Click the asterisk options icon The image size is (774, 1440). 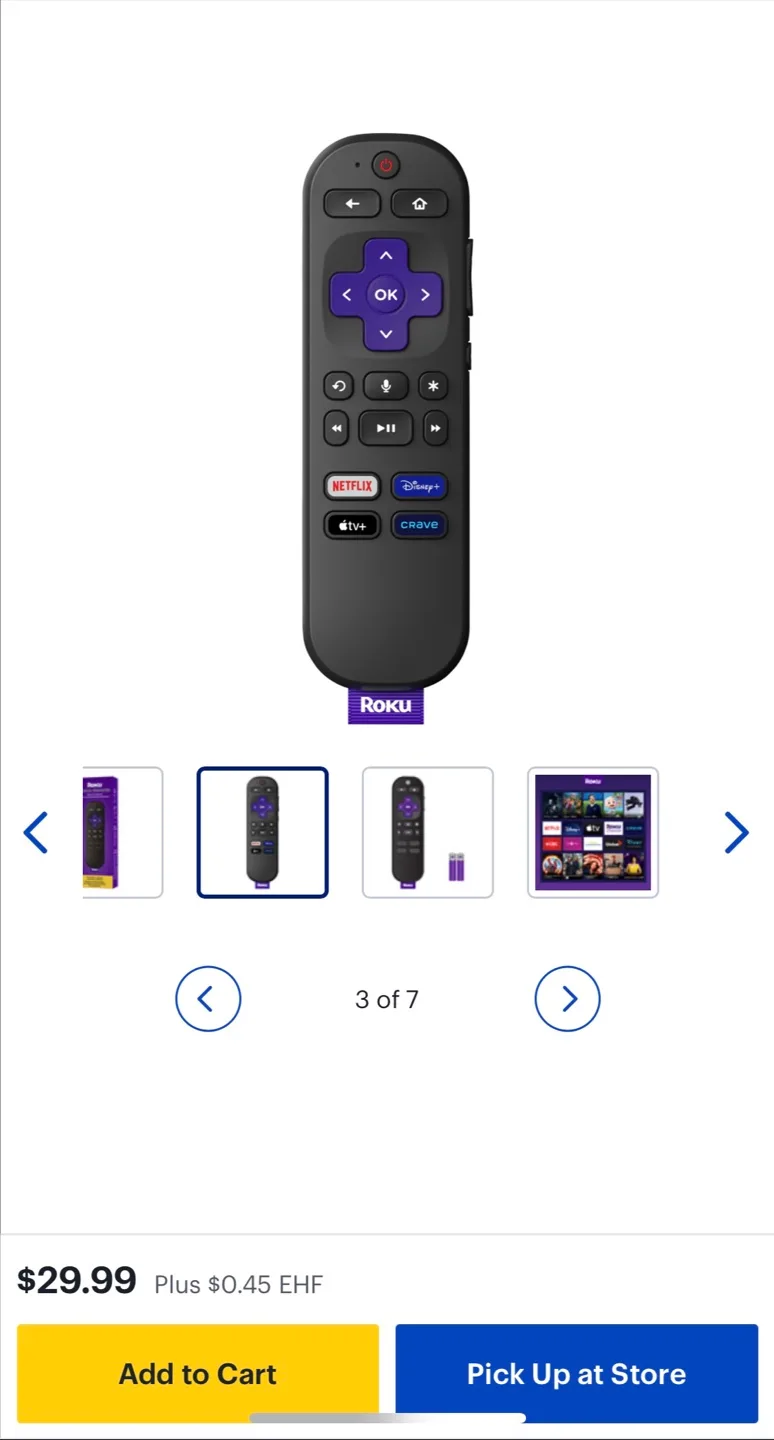click(433, 386)
